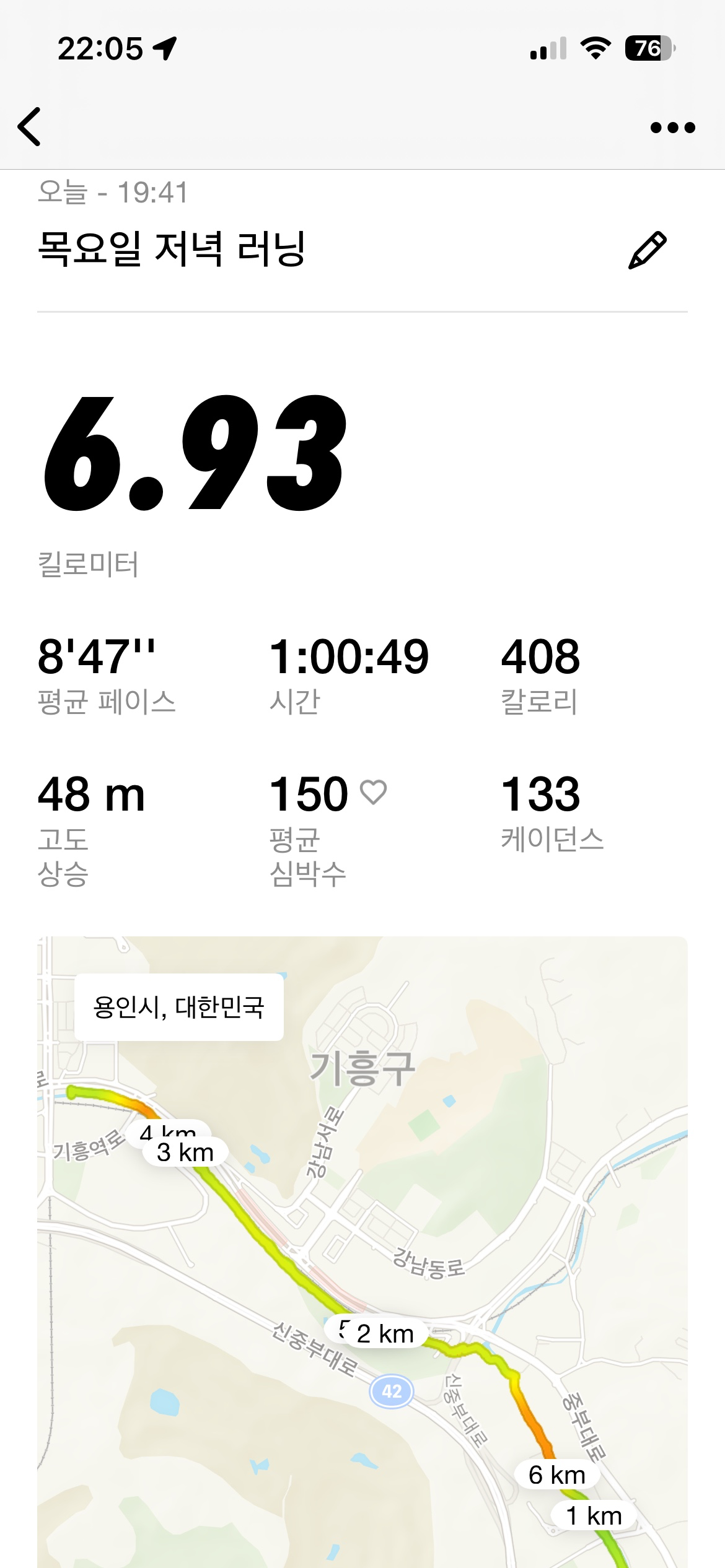The image size is (725, 1568).
Task: Open the three-dot overflow menu
Action: point(672,128)
